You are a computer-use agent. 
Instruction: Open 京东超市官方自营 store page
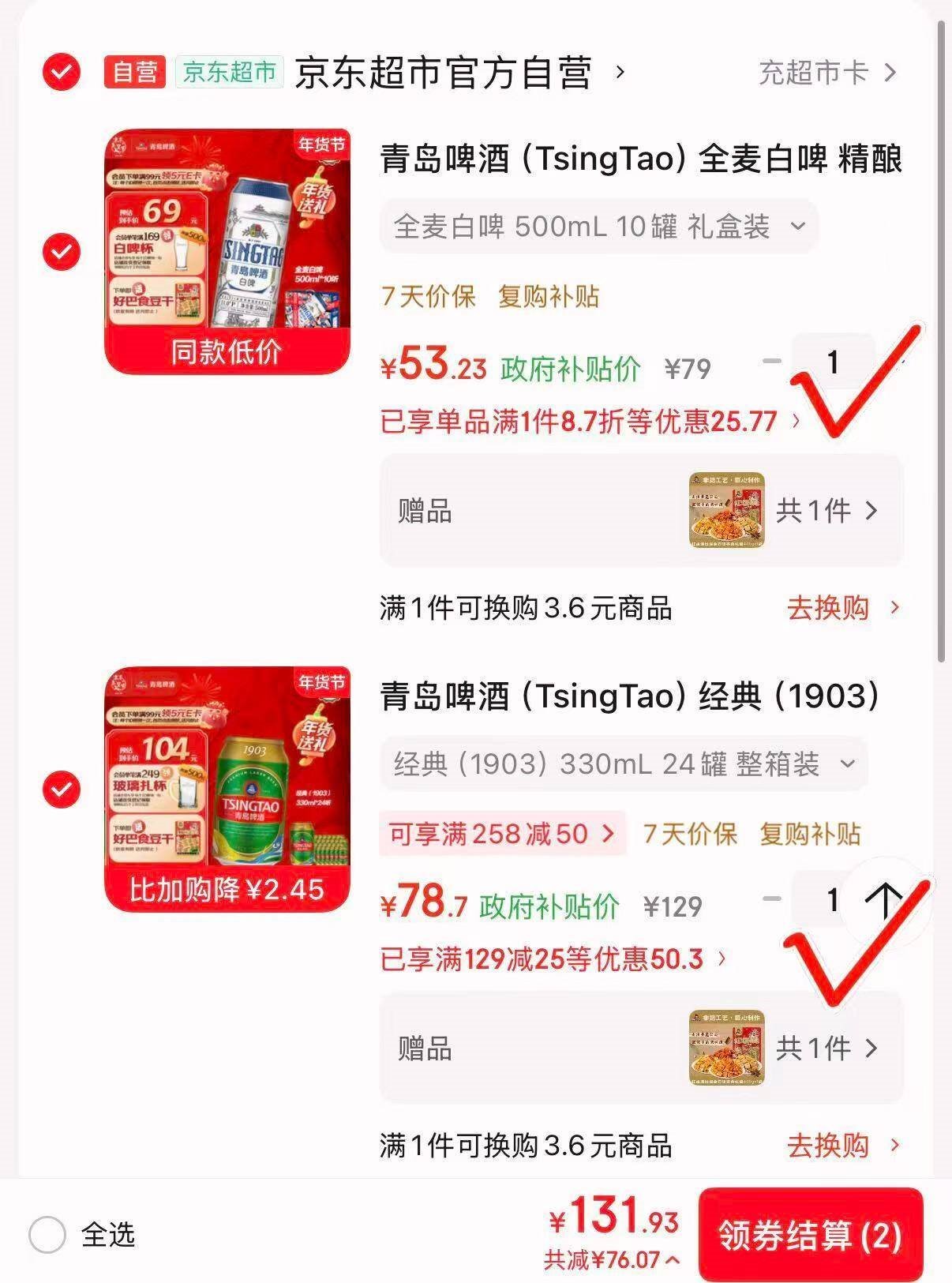(x=458, y=73)
